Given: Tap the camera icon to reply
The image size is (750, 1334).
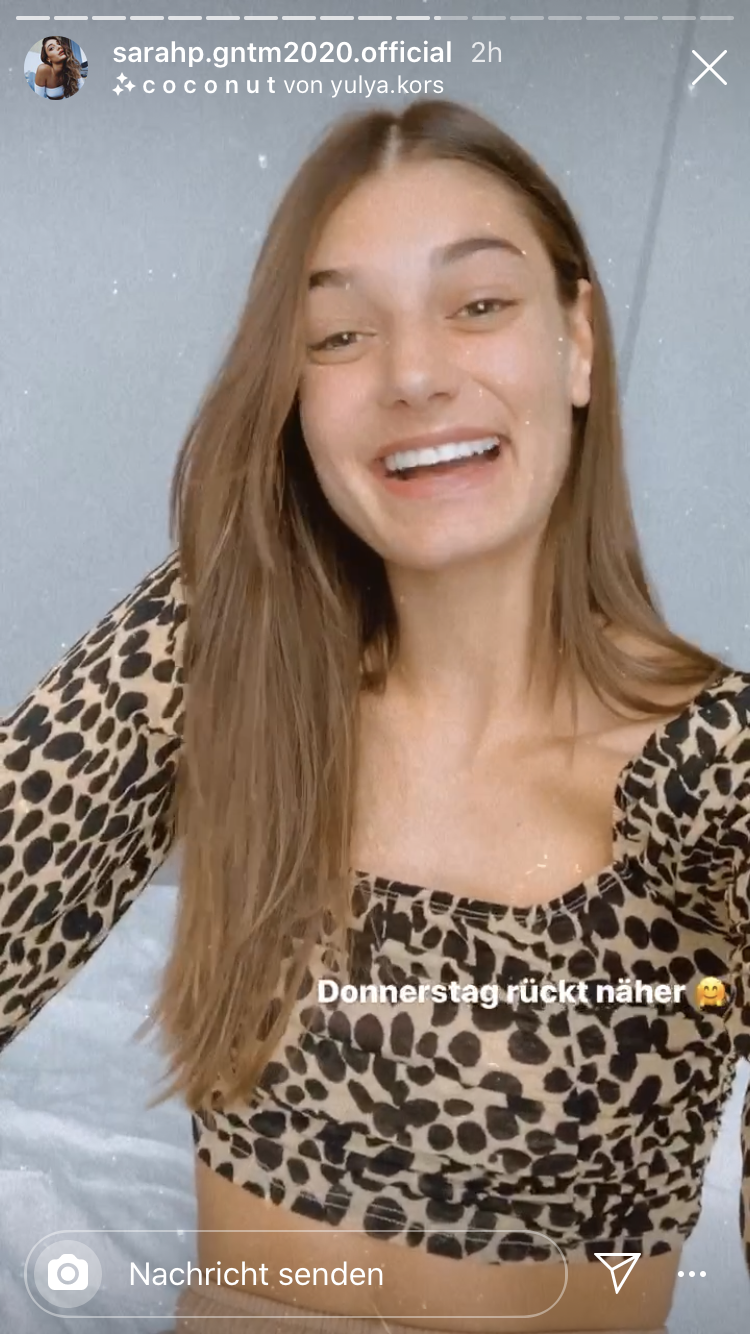Looking at the screenshot, I should tap(68, 1273).
